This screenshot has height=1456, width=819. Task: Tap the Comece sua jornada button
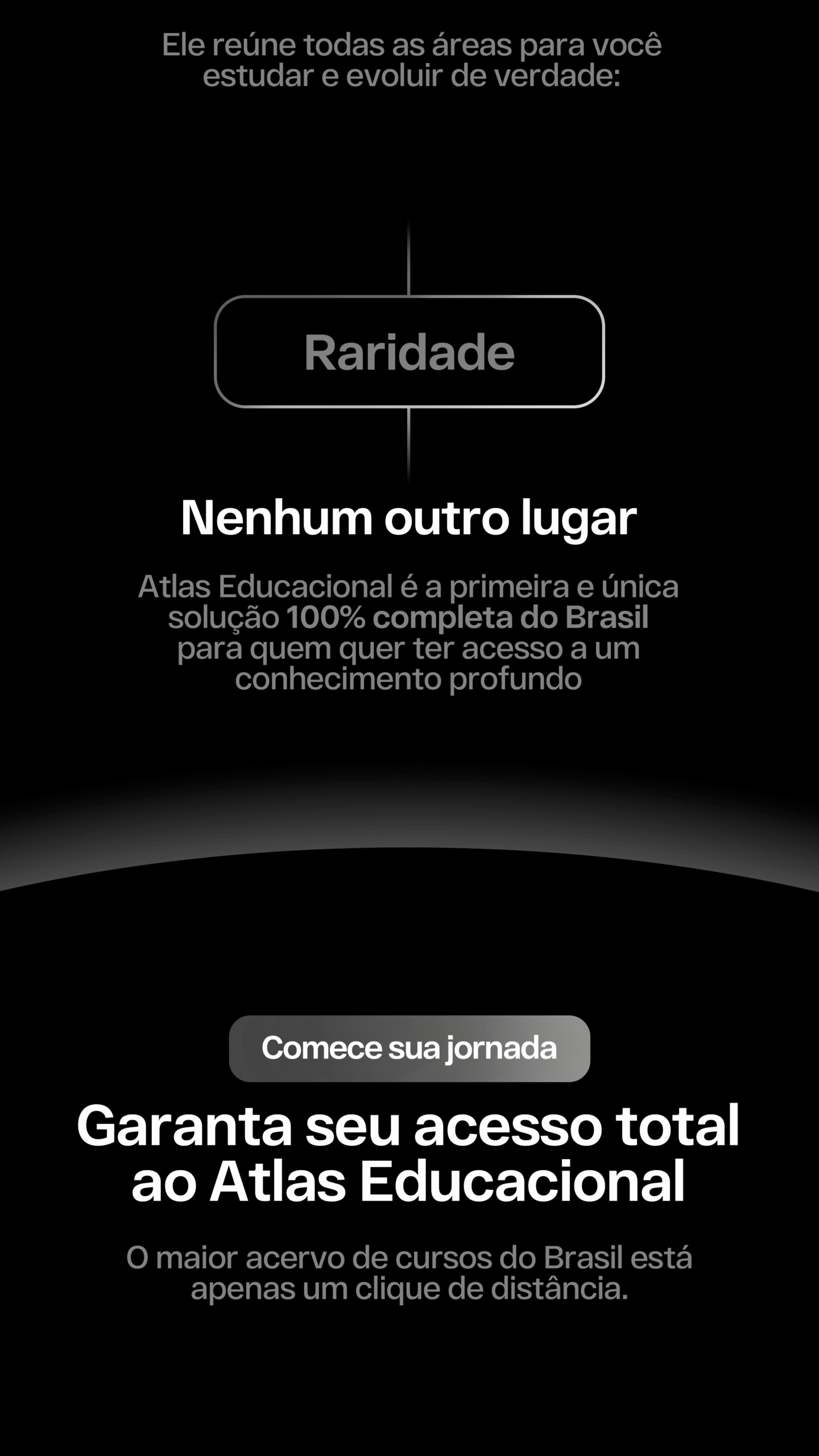[409, 1048]
